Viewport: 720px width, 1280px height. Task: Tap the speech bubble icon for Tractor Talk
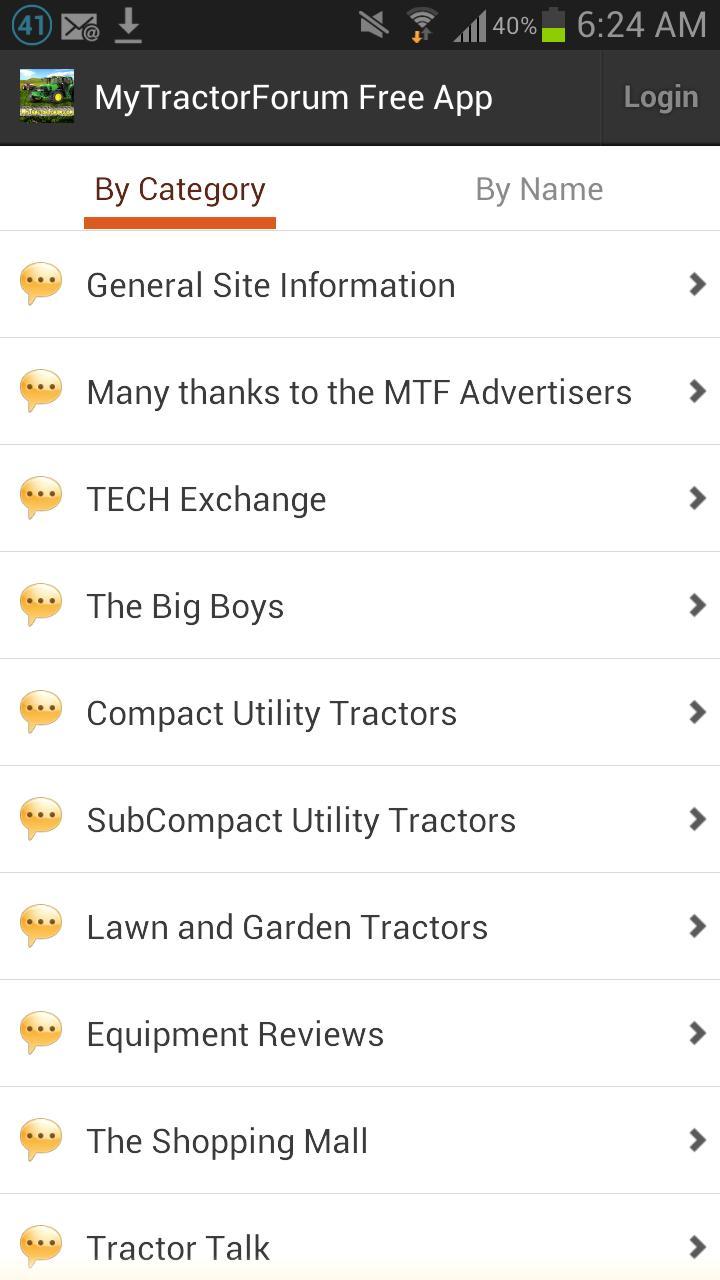(x=41, y=1247)
